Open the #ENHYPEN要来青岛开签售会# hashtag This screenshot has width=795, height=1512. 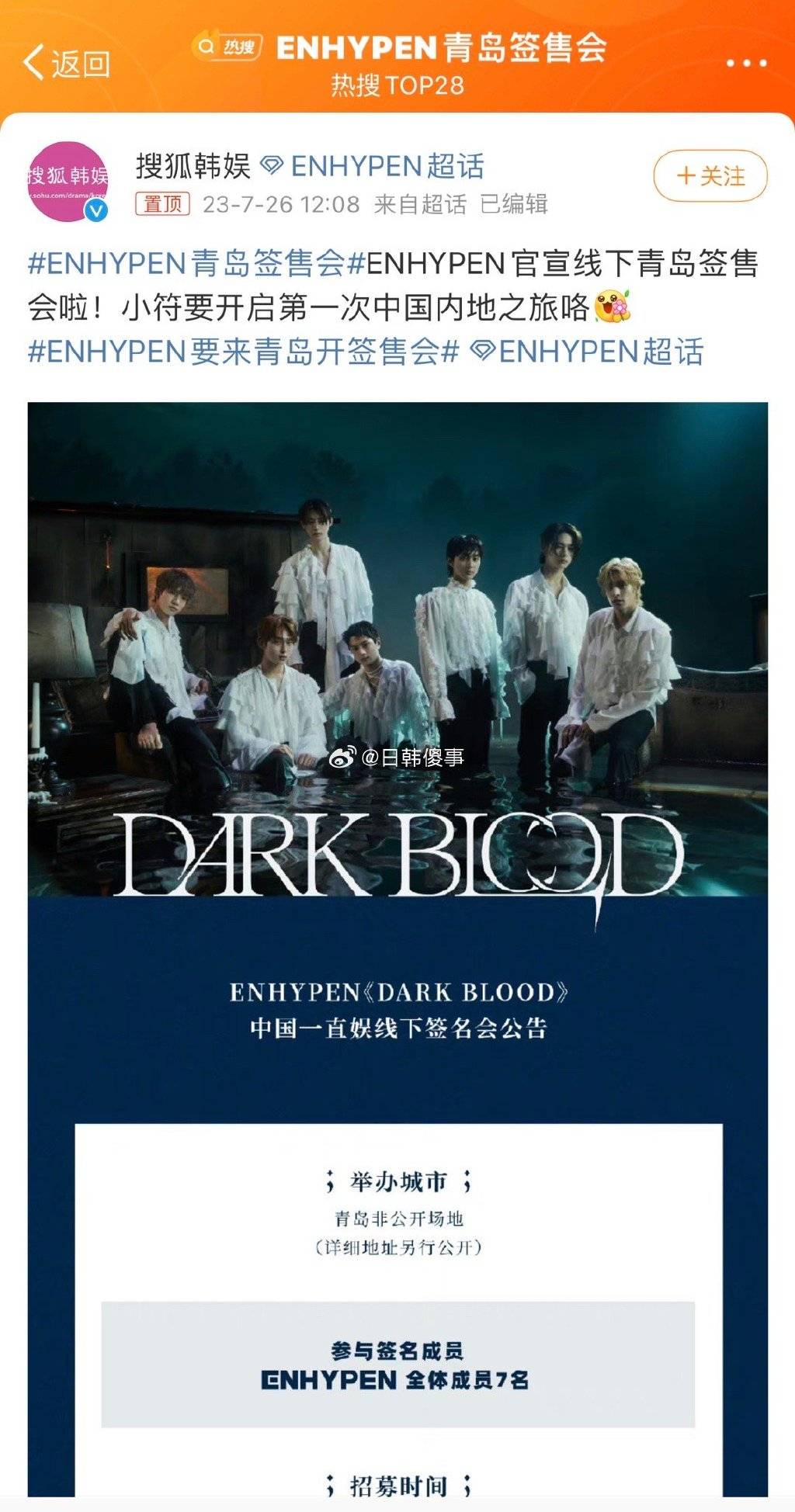[244, 352]
